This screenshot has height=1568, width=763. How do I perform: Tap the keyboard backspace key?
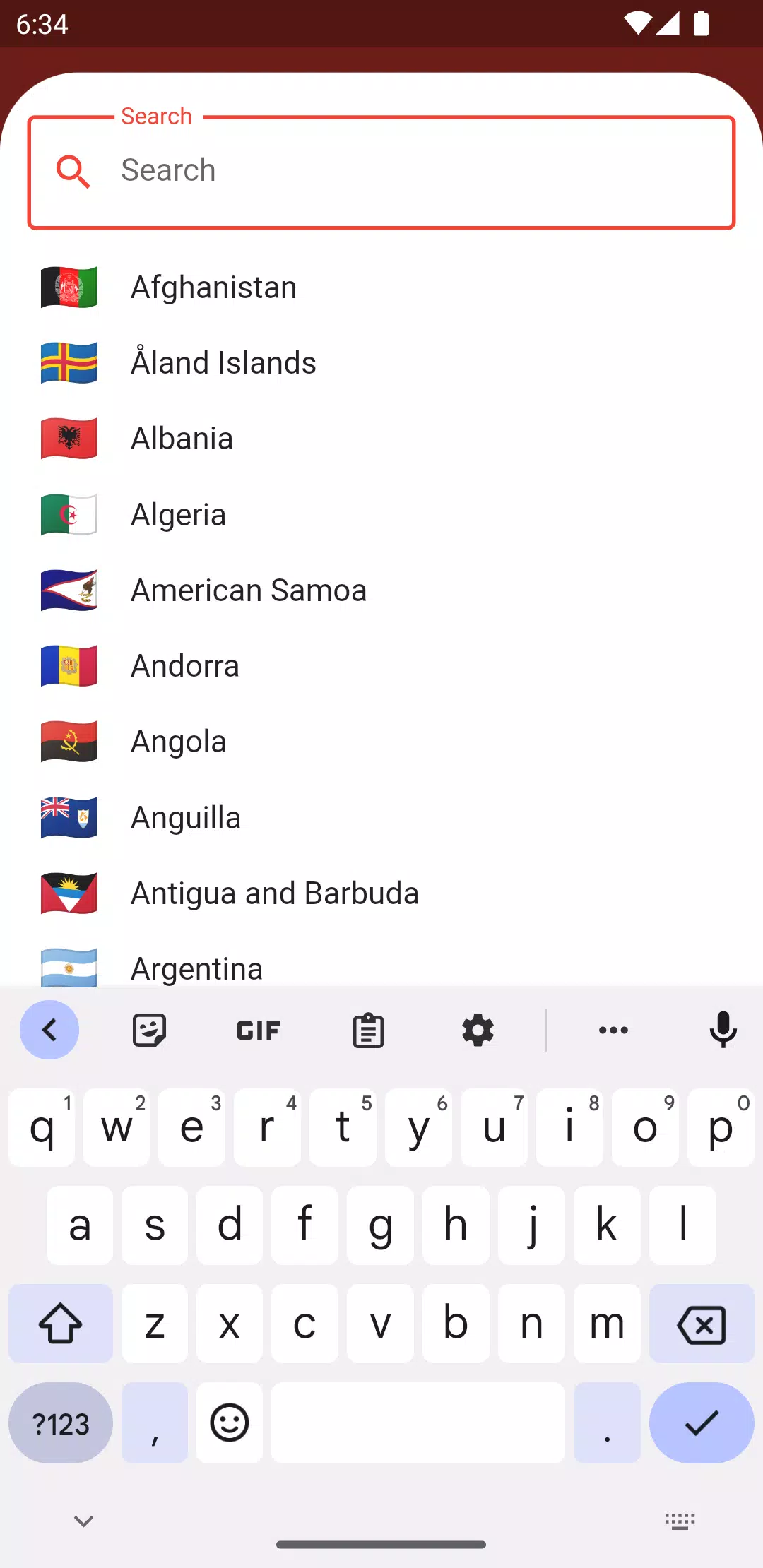[702, 1324]
